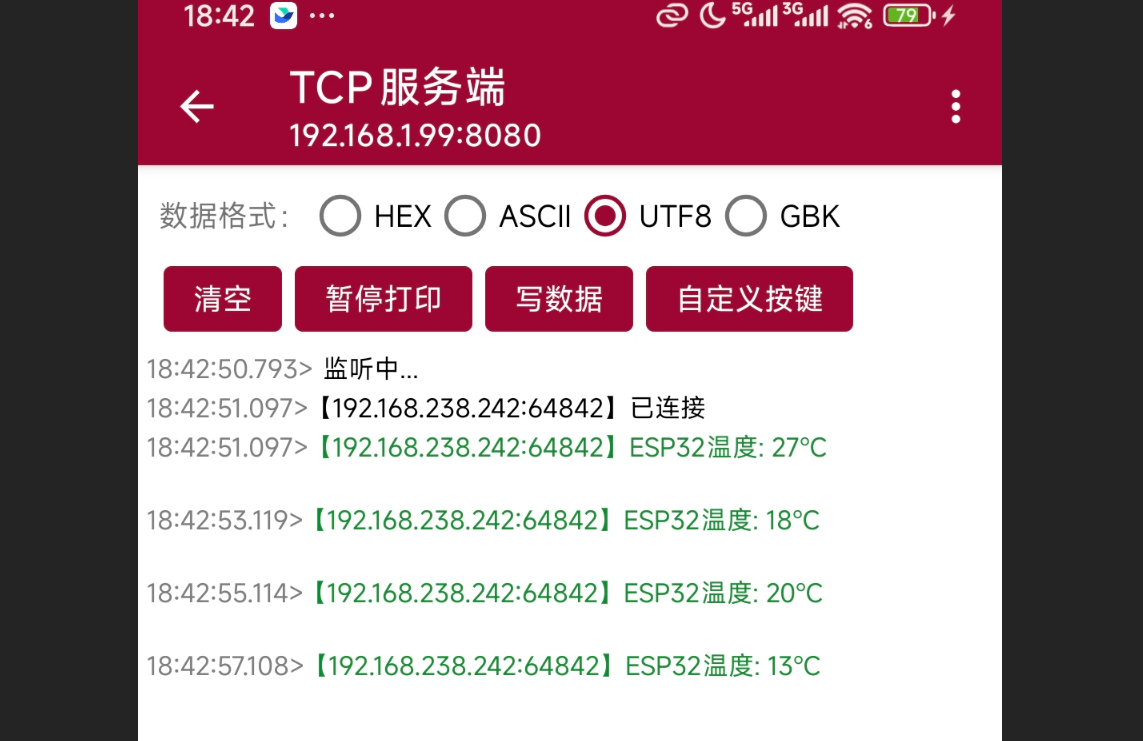Choose the ASCII data format
1143x741 pixels.
(465, 216)
